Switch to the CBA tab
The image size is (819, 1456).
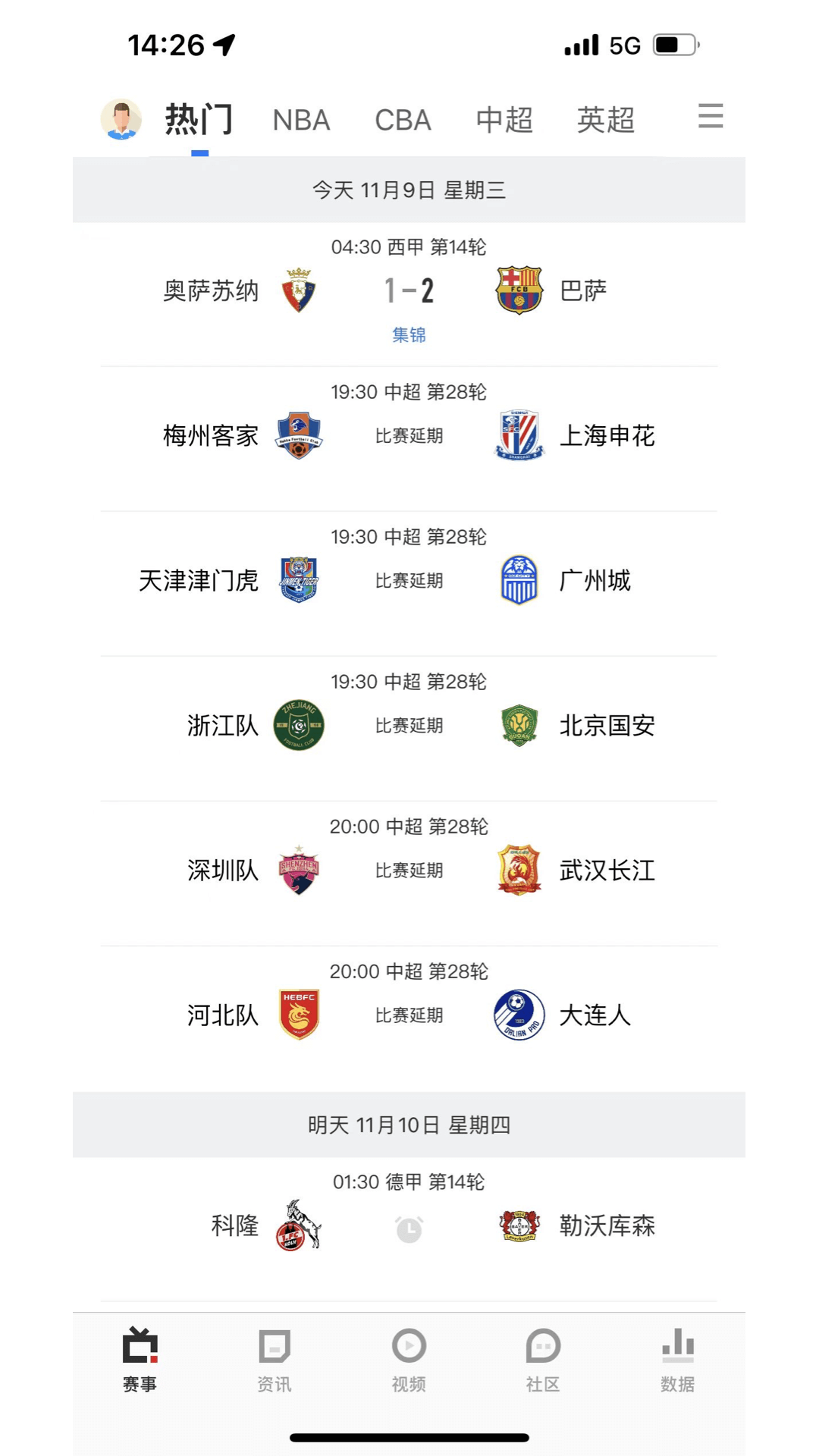pyautogui.click(x=403, y=120)
